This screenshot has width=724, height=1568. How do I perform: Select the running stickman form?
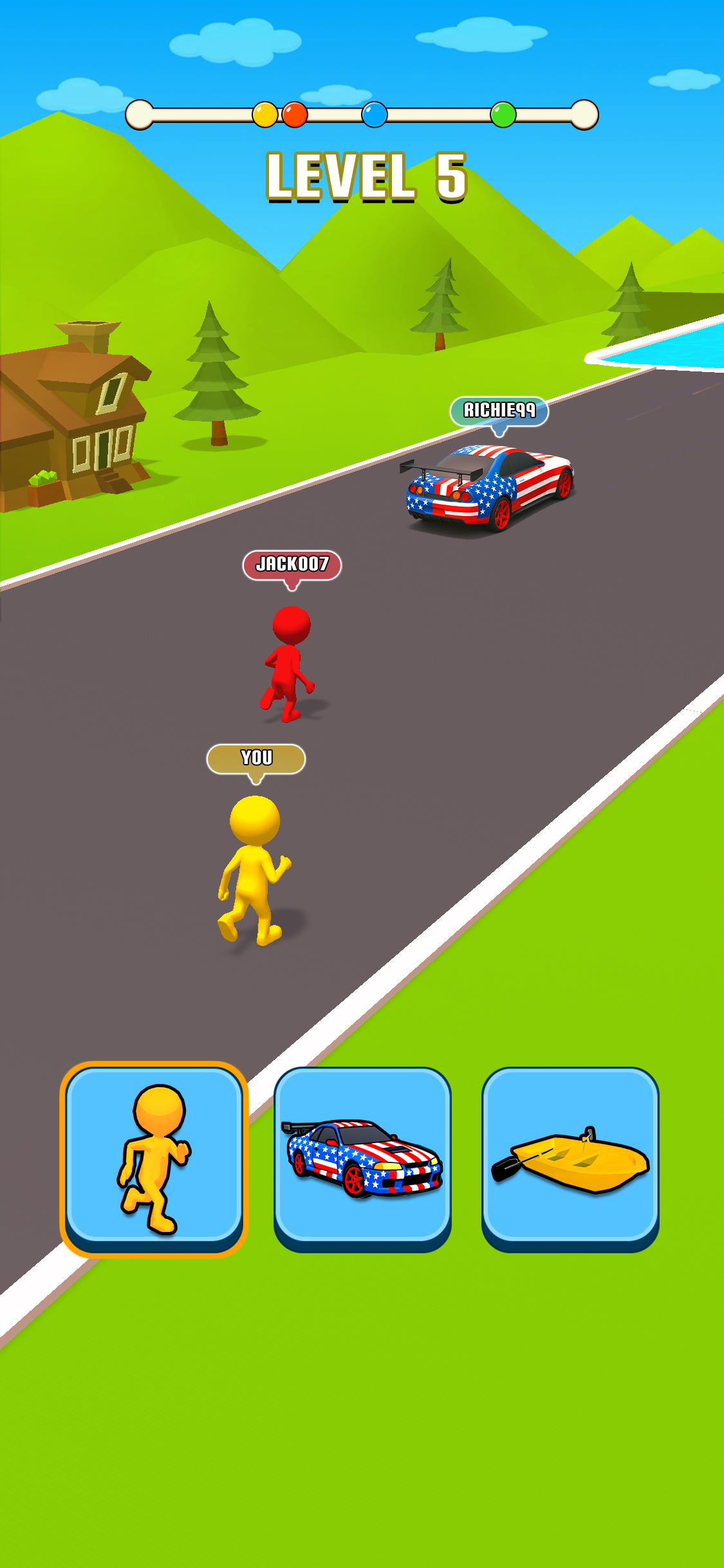[x=154, y=1157]
